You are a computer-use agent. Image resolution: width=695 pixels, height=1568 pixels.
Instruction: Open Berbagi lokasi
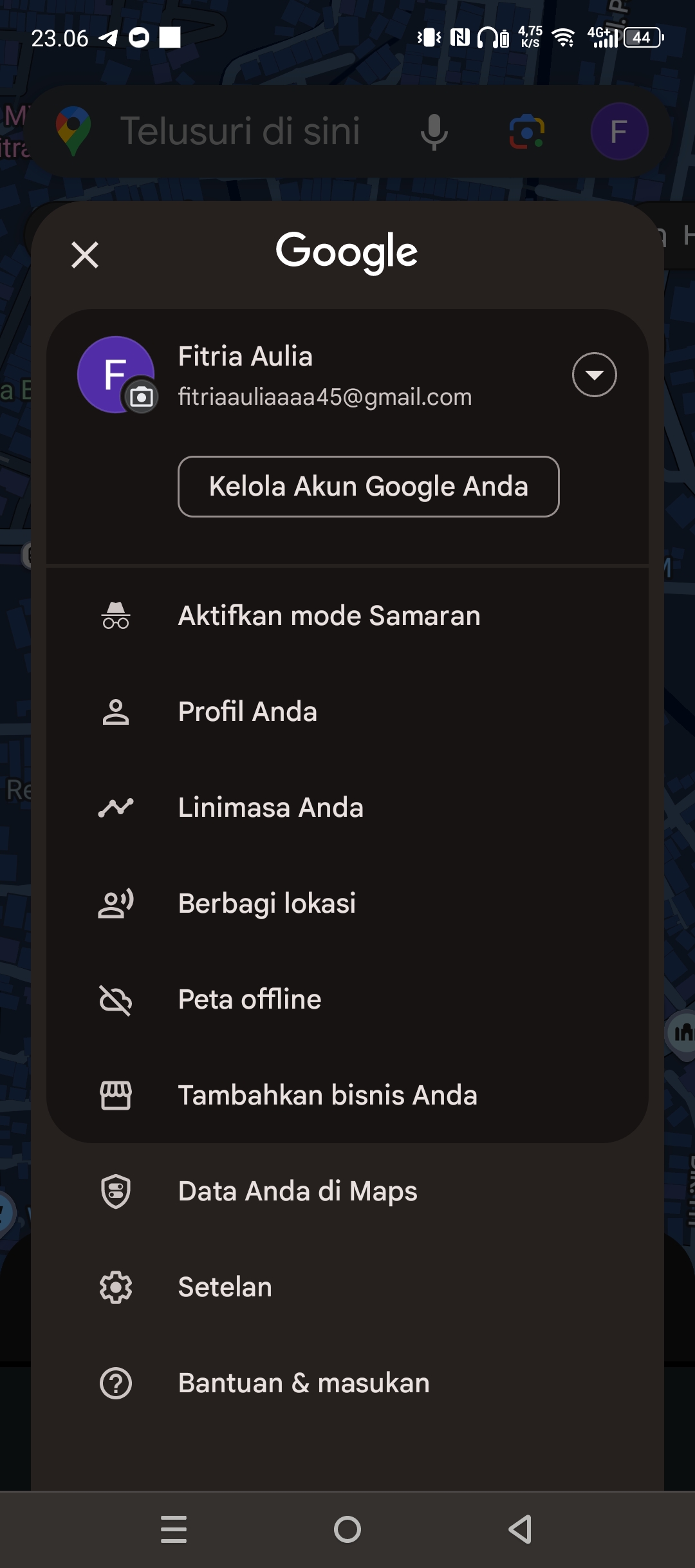tap(347, 904)
